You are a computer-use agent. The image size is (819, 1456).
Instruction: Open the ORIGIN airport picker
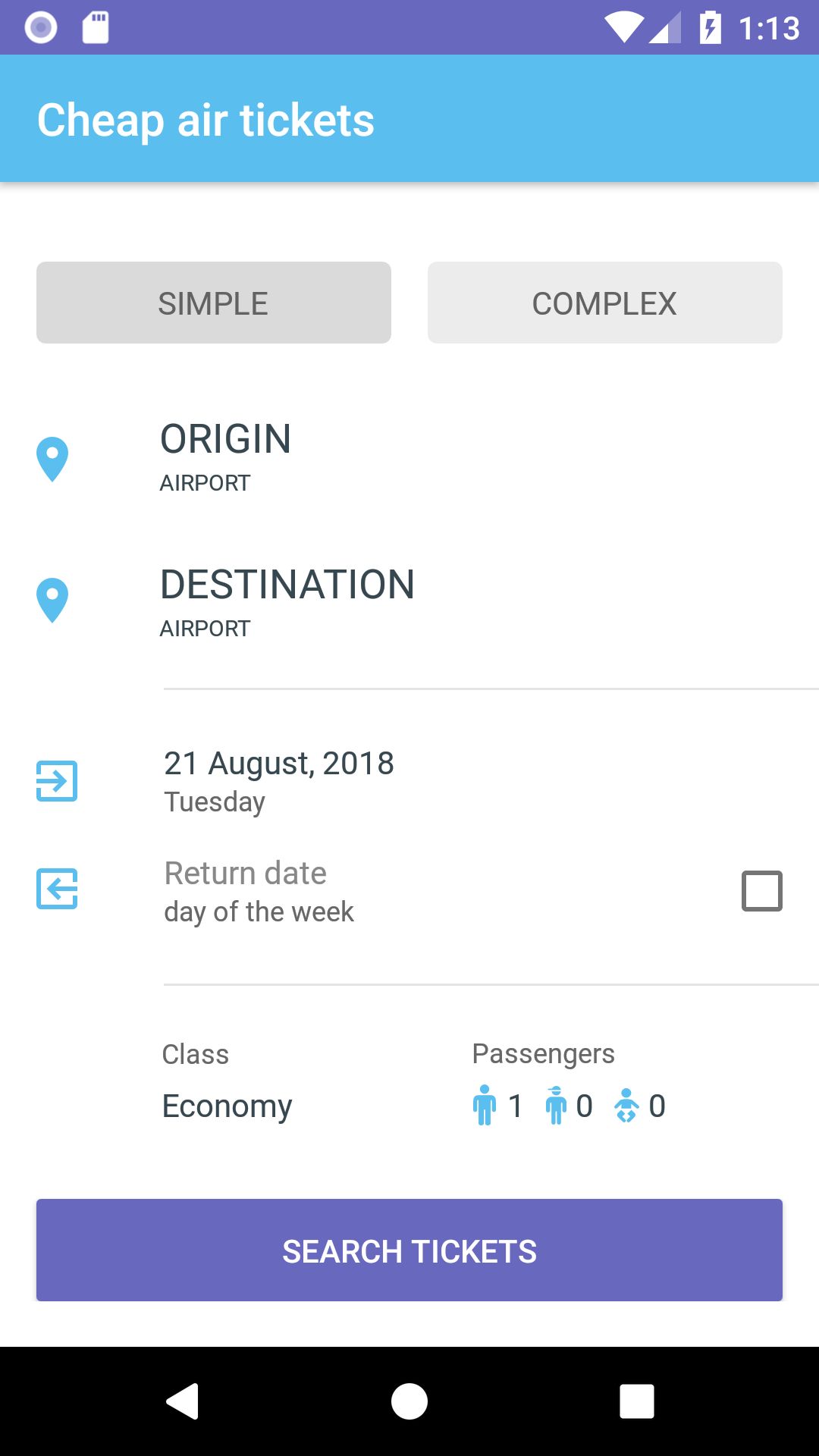[x=225, y=440]
